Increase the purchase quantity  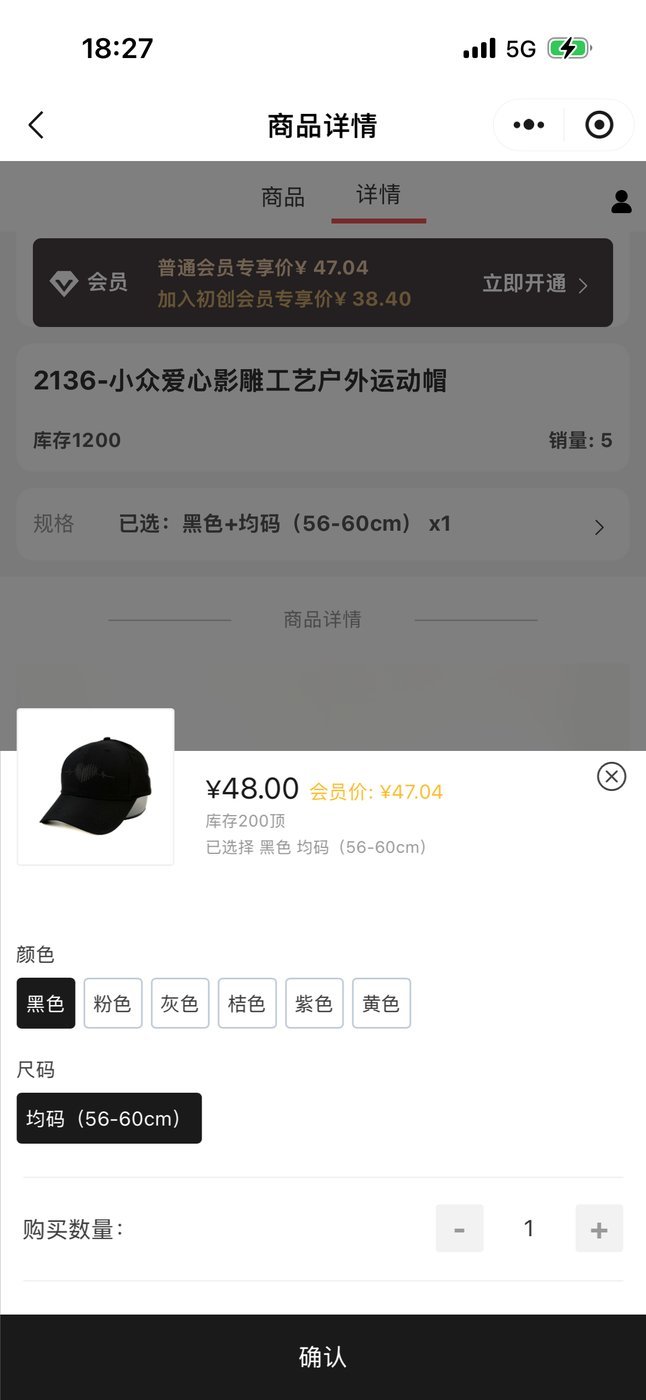599,1228
